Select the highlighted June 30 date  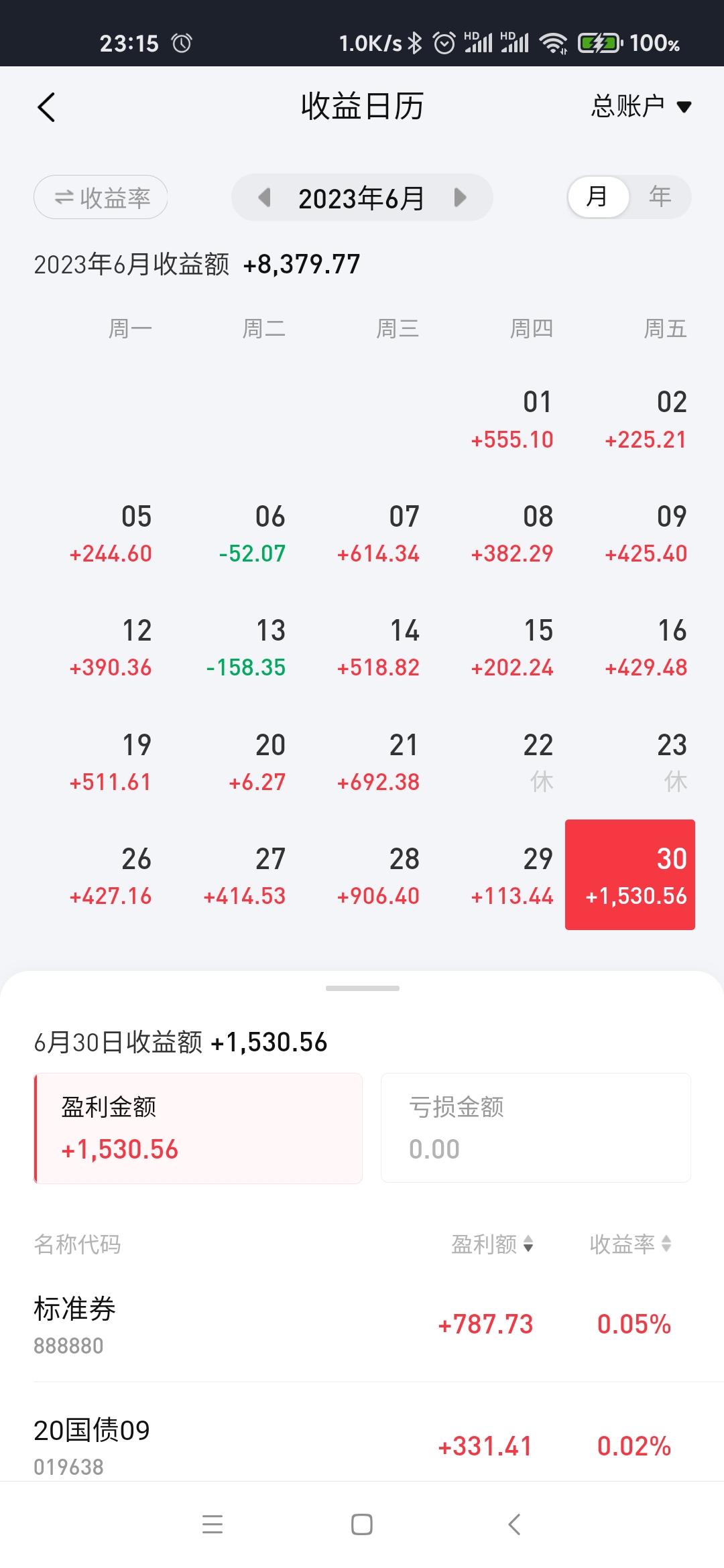click(630, 875)
